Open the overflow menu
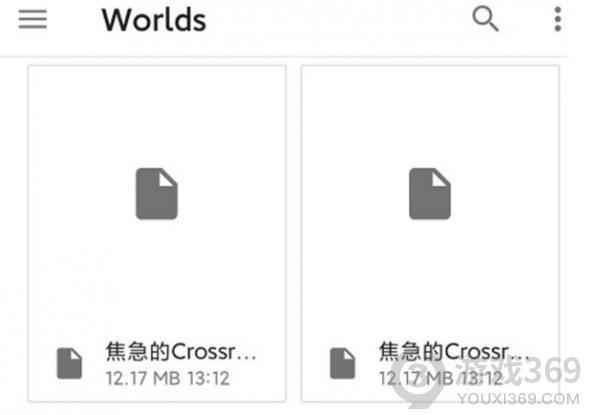The image size is (600, 415). click(x=557, y=19)
